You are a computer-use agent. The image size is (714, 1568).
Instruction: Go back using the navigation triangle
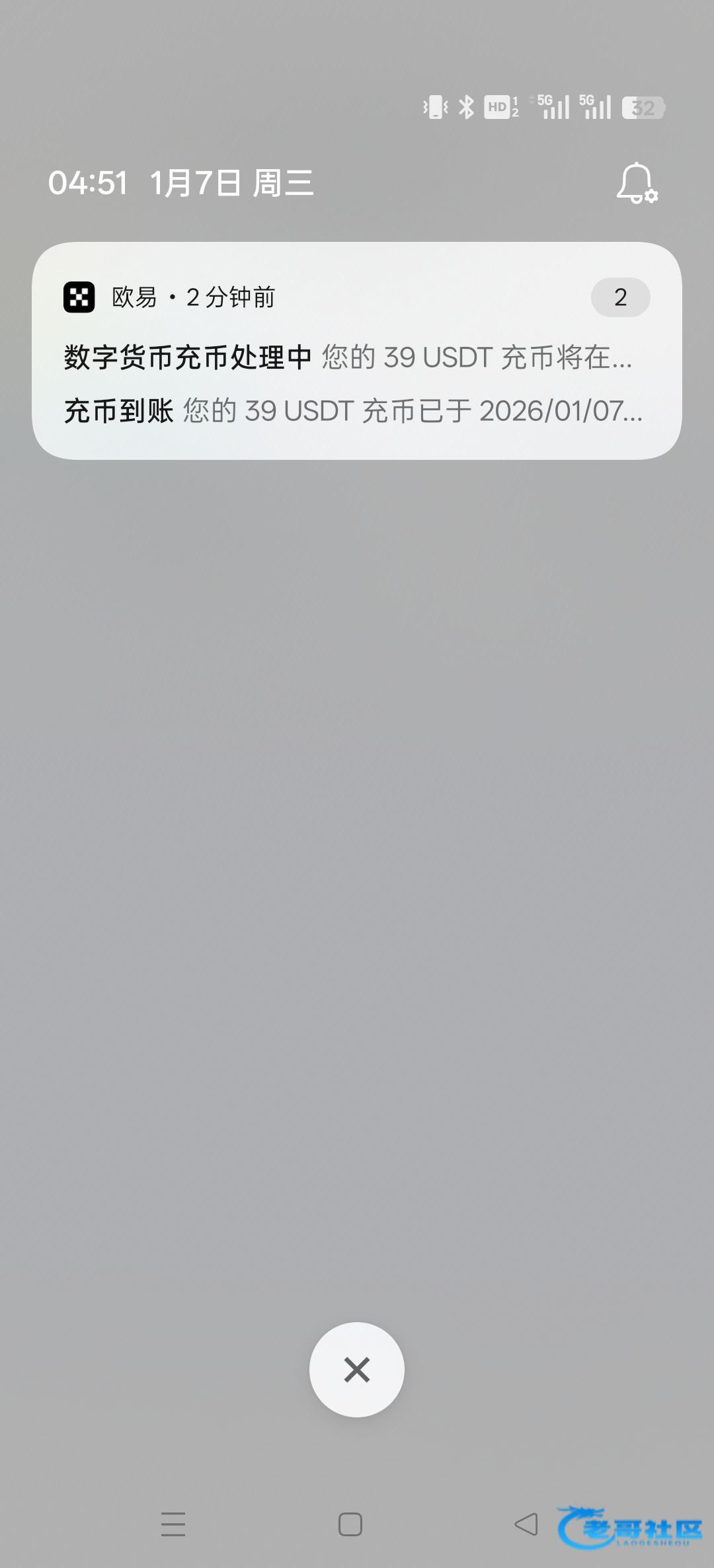(x=526, y=1524)
